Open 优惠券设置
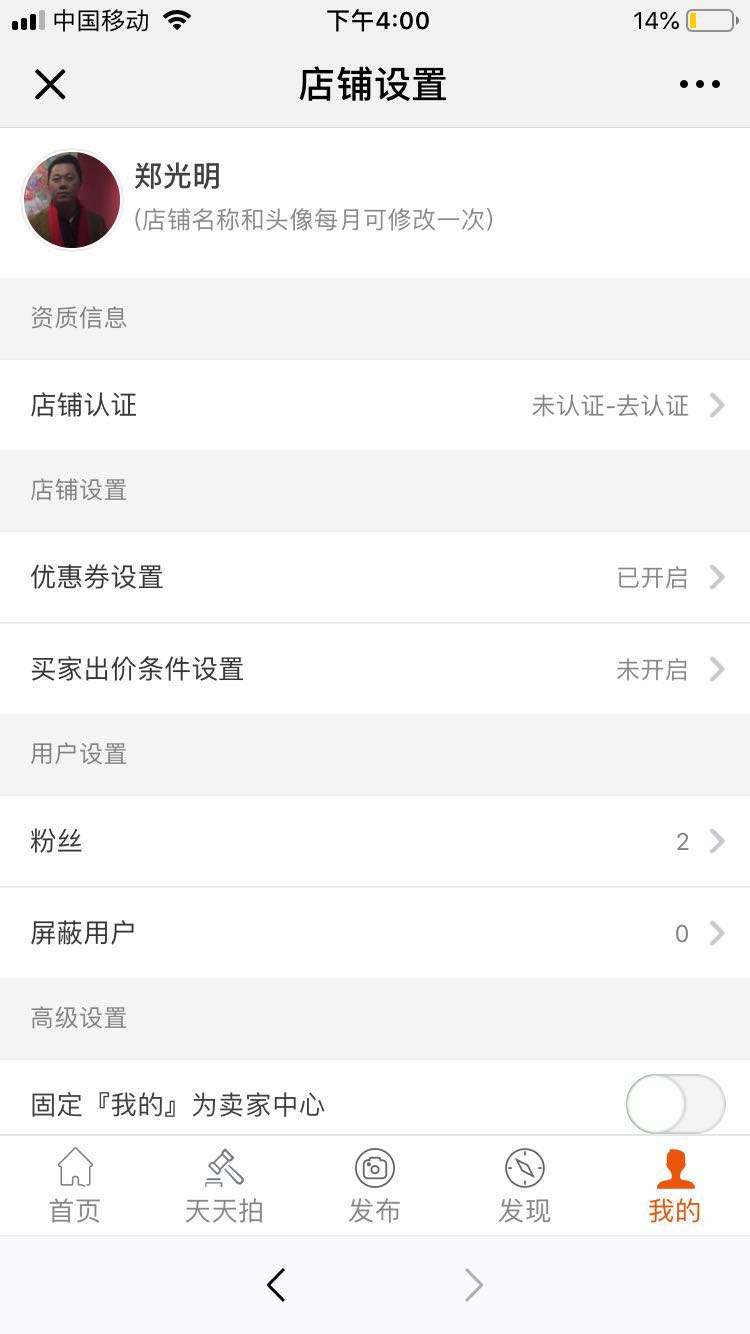 375,577
